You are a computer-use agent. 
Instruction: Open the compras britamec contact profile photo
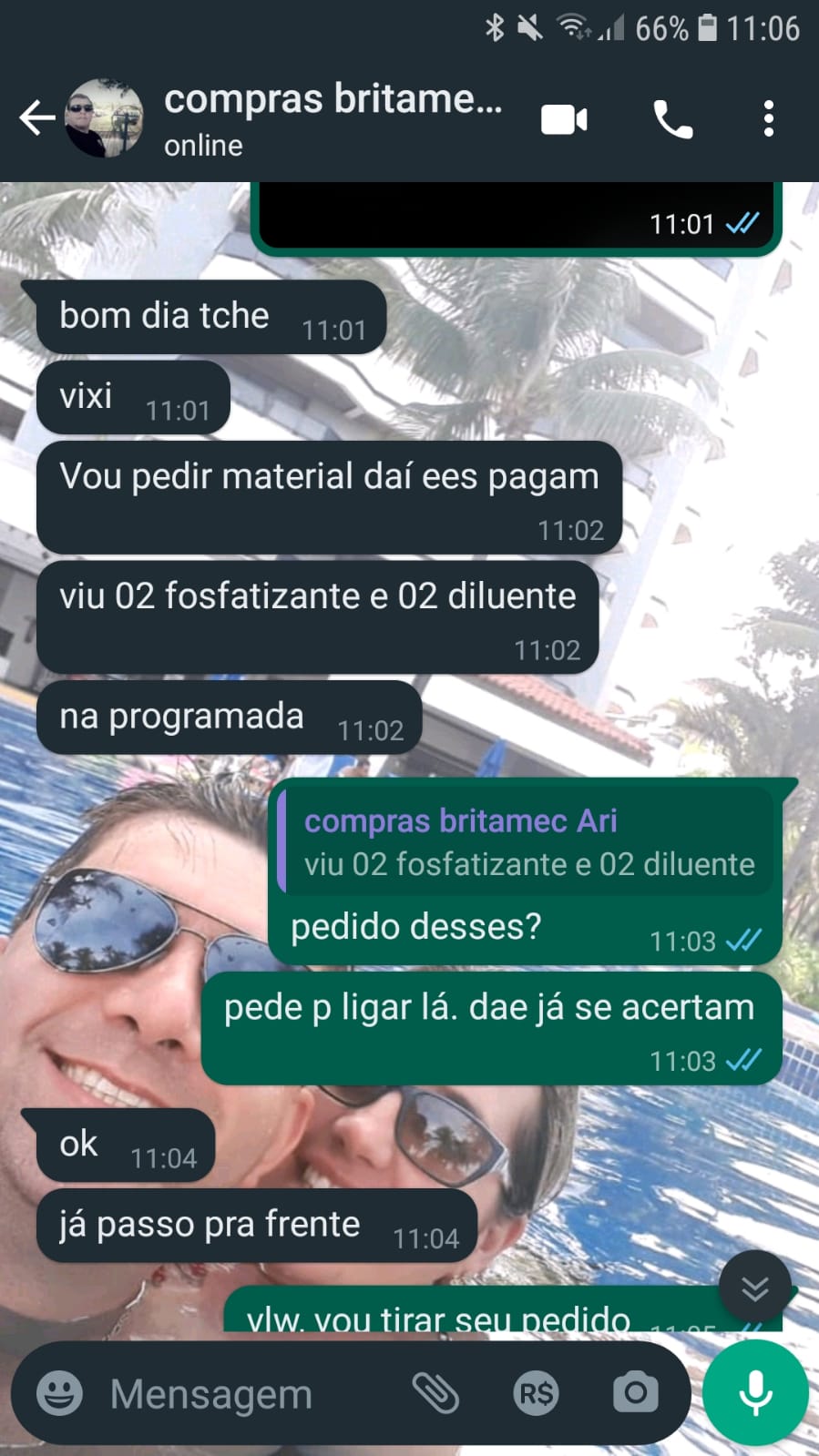point(104,118)
